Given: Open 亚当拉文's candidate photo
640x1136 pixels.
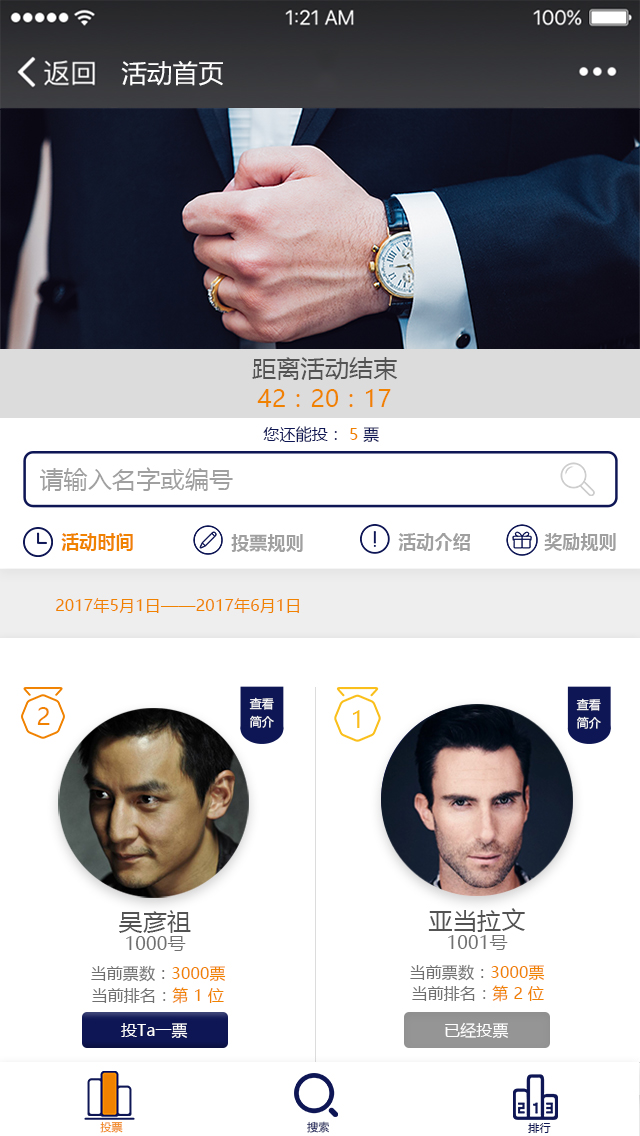Looking at the screenshot, I should tap(477, 800).
